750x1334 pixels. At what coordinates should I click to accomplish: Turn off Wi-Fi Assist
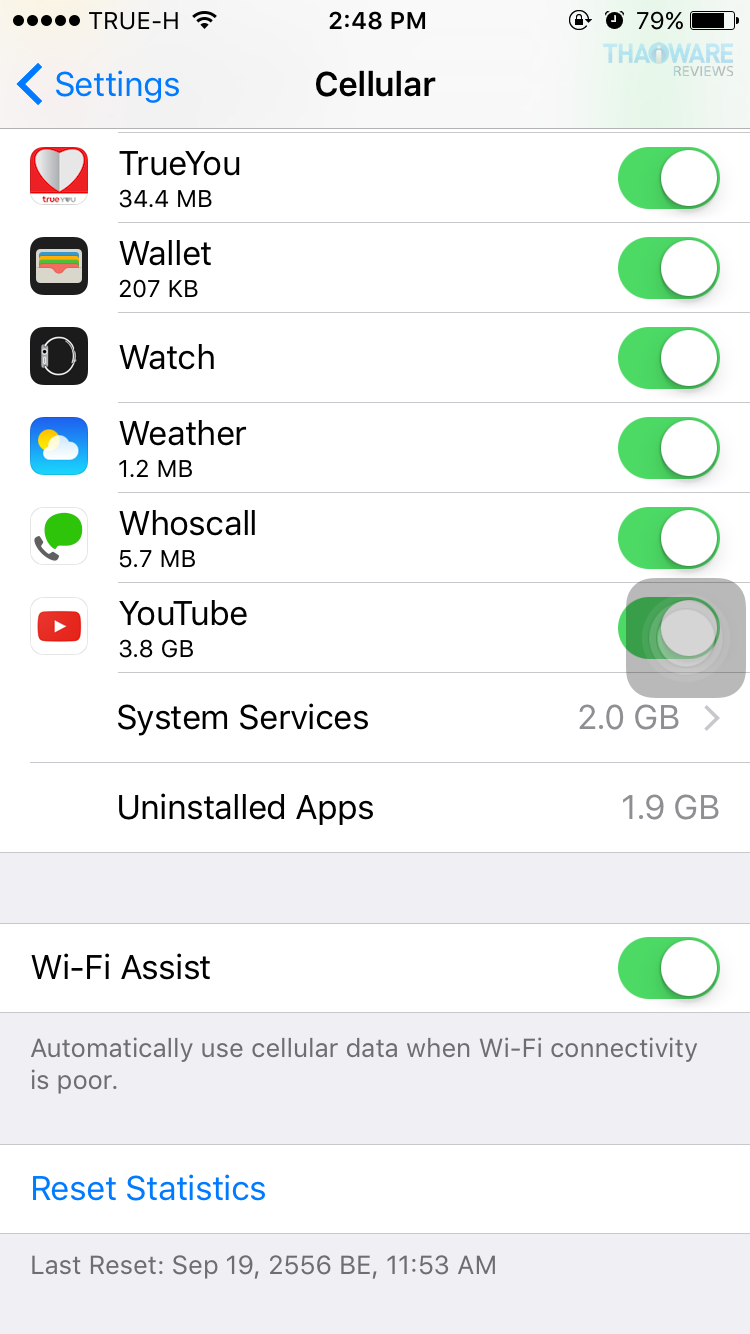669,968
